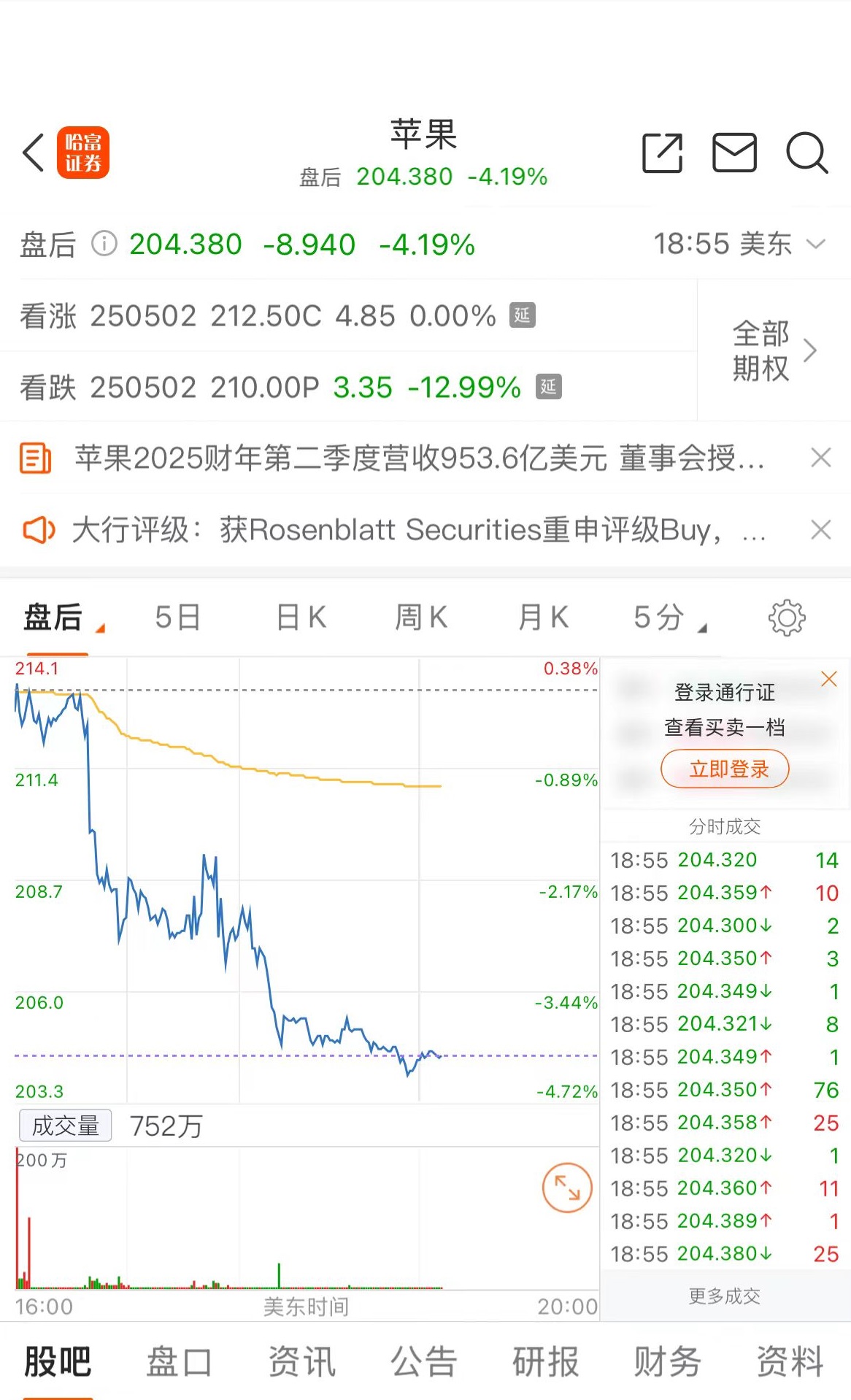
Task: Select the 月K chart tab
Action: (543, 618)
